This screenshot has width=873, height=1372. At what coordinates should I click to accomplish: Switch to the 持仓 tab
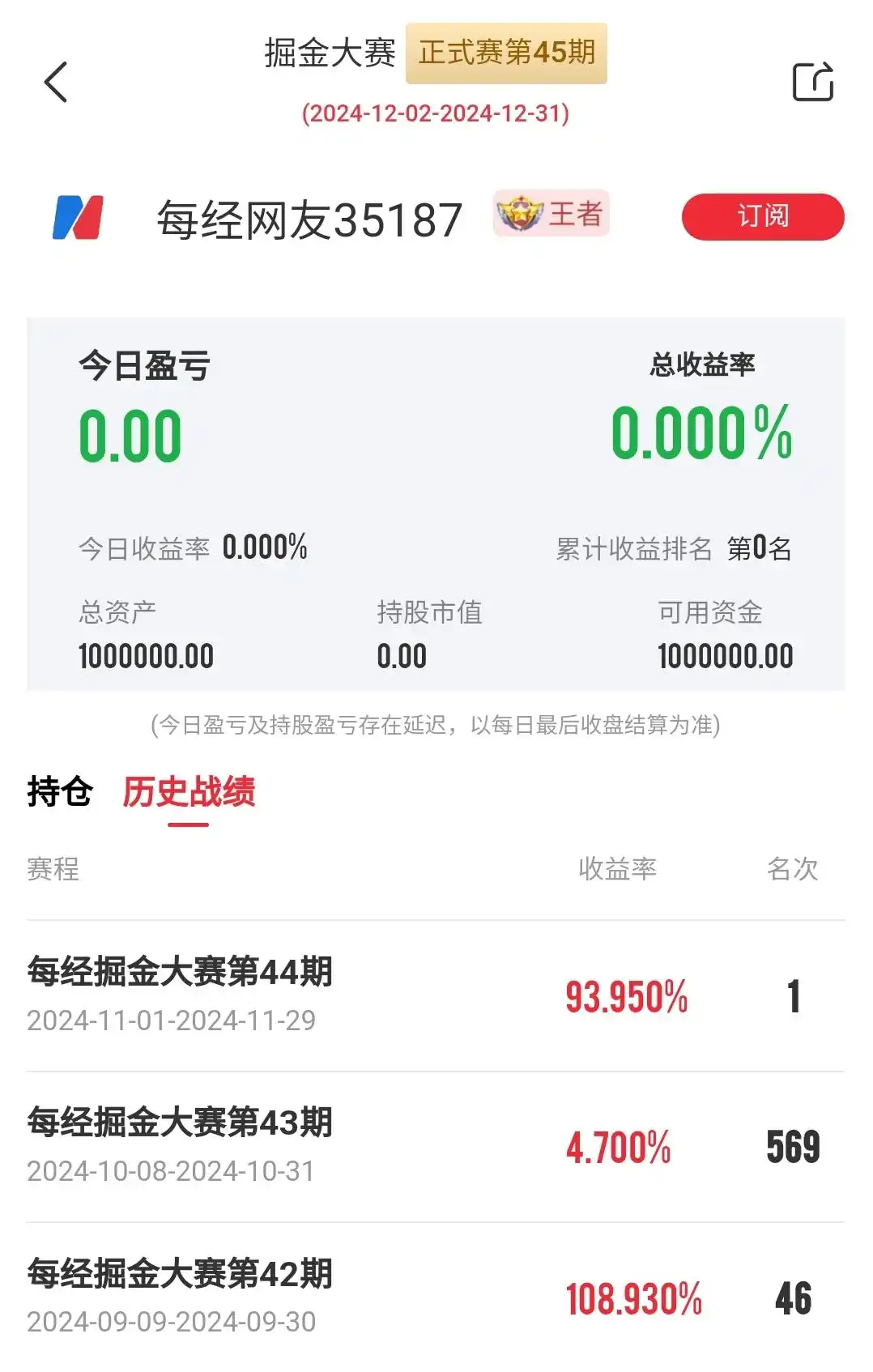(59, 795)
